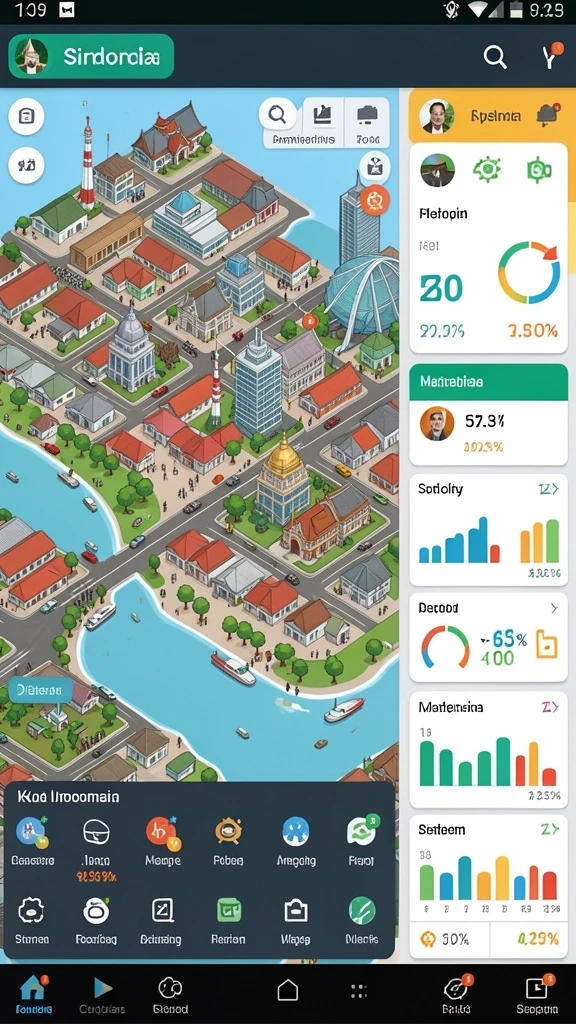This screenshot has width=576, height=1024.
Task: Switch to the first home tab in the bottom bar
Action: (x=33, y=995)
